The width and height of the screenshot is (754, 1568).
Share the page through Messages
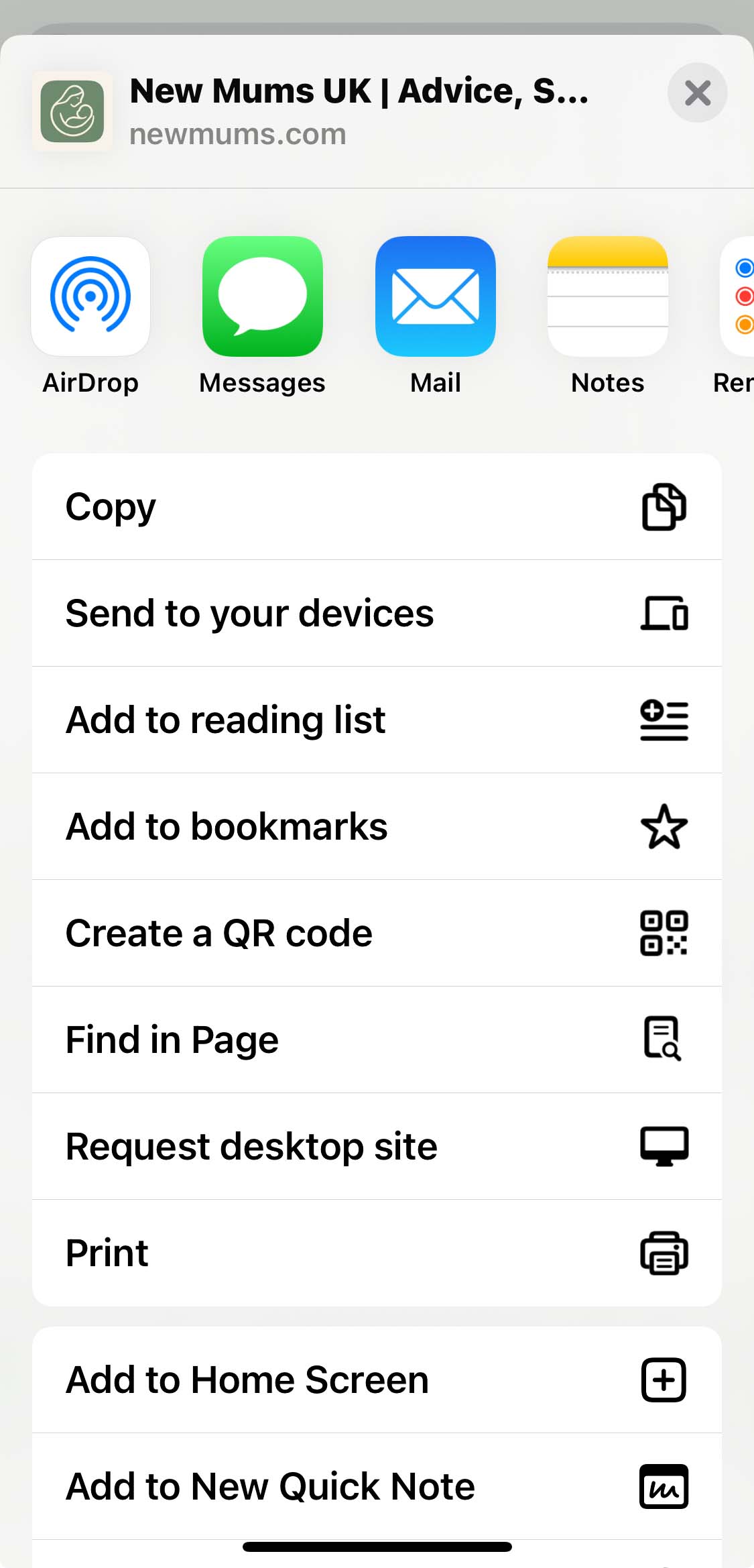(x=262, y=297)
